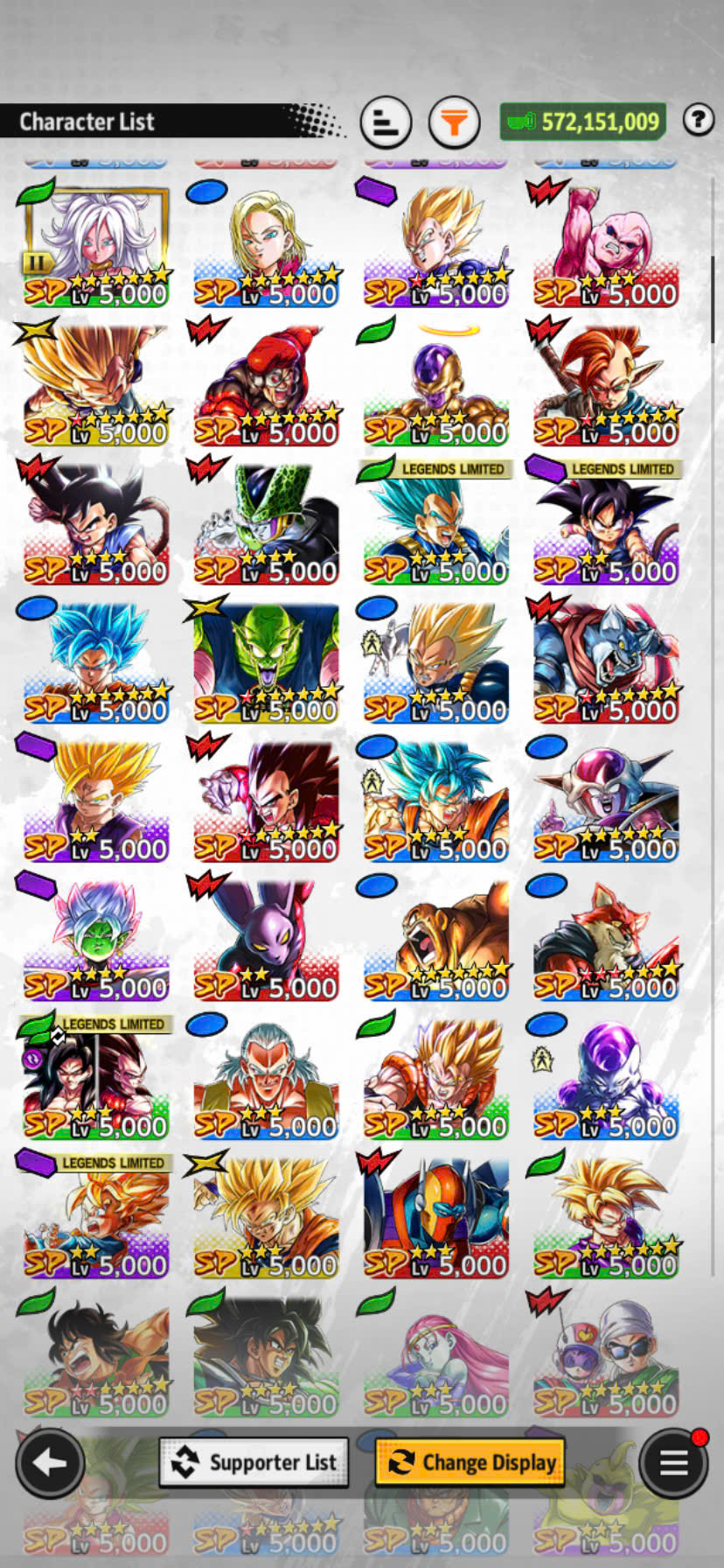Tap the Change Display button
724x1568 pixels.
tap(470, 1462)
